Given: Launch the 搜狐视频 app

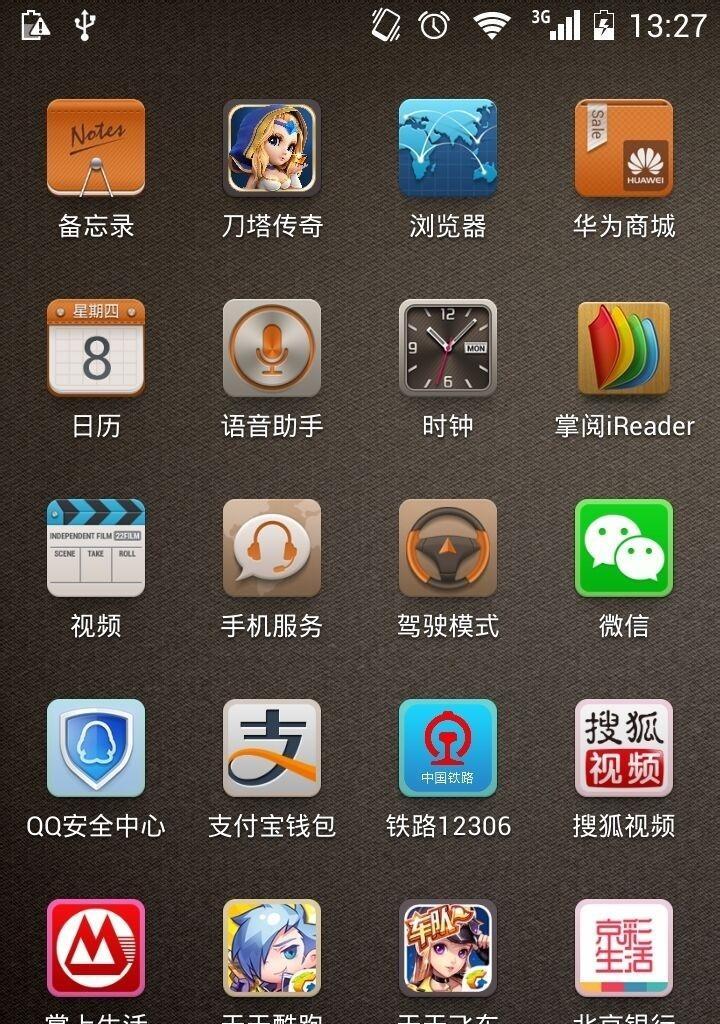Looking at the screenshot, I should point(624,748).
